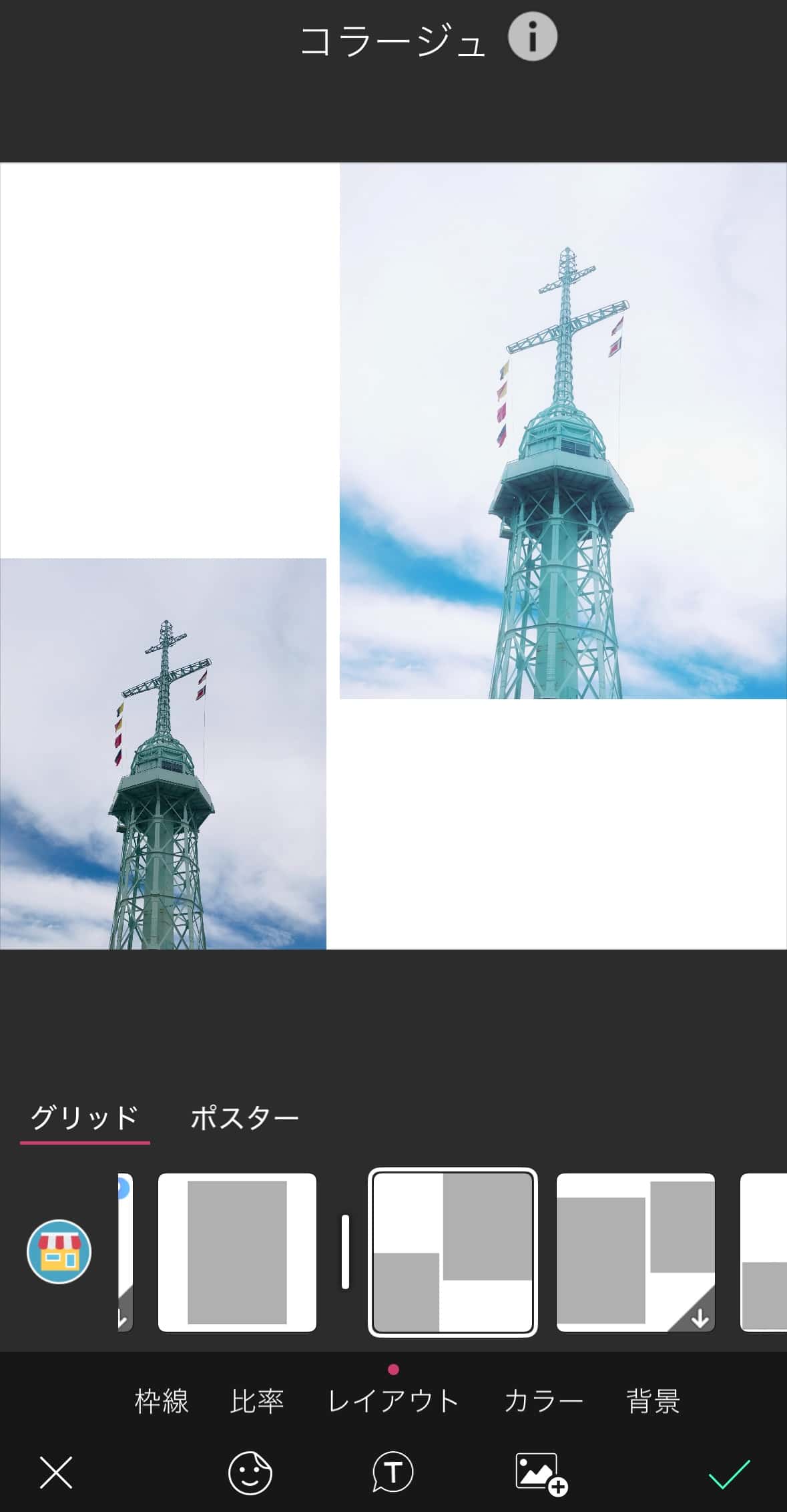Select the large tower photo cell
This screenshot has height=1512, width=787.
point(563,431)
